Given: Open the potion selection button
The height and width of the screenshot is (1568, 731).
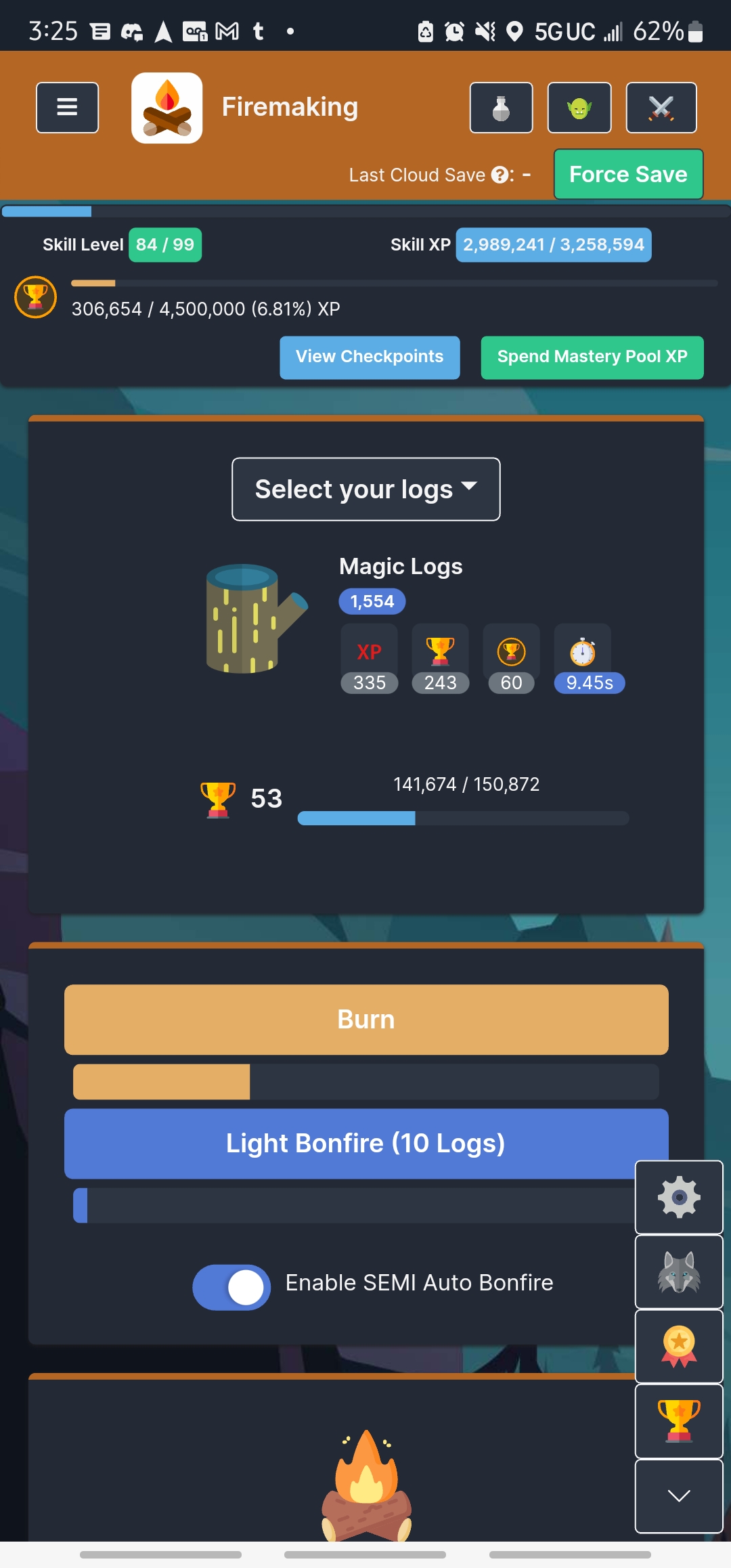Looking at the screenshot, I should point(501,108).
